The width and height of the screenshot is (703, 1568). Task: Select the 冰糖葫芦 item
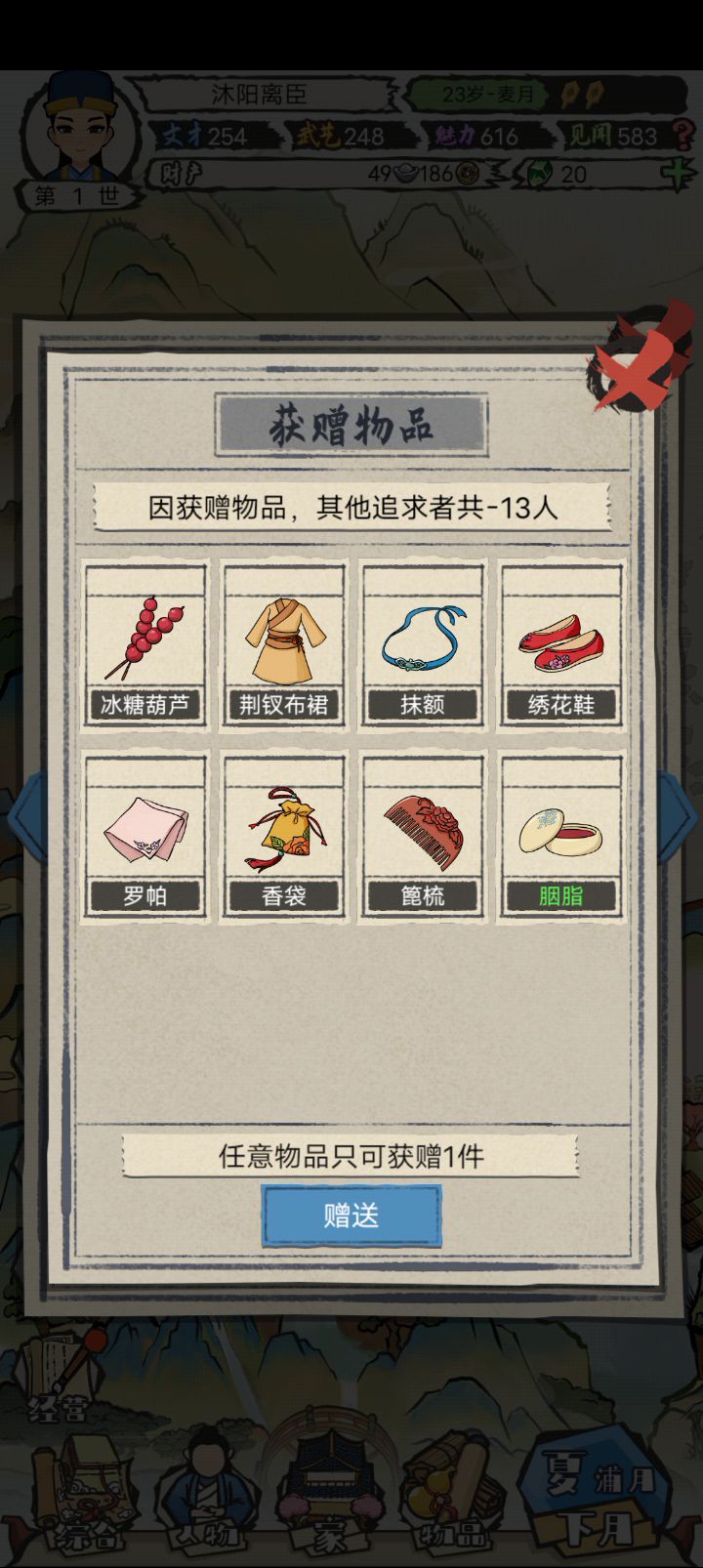pyautogui.click(x=145, y=644)
